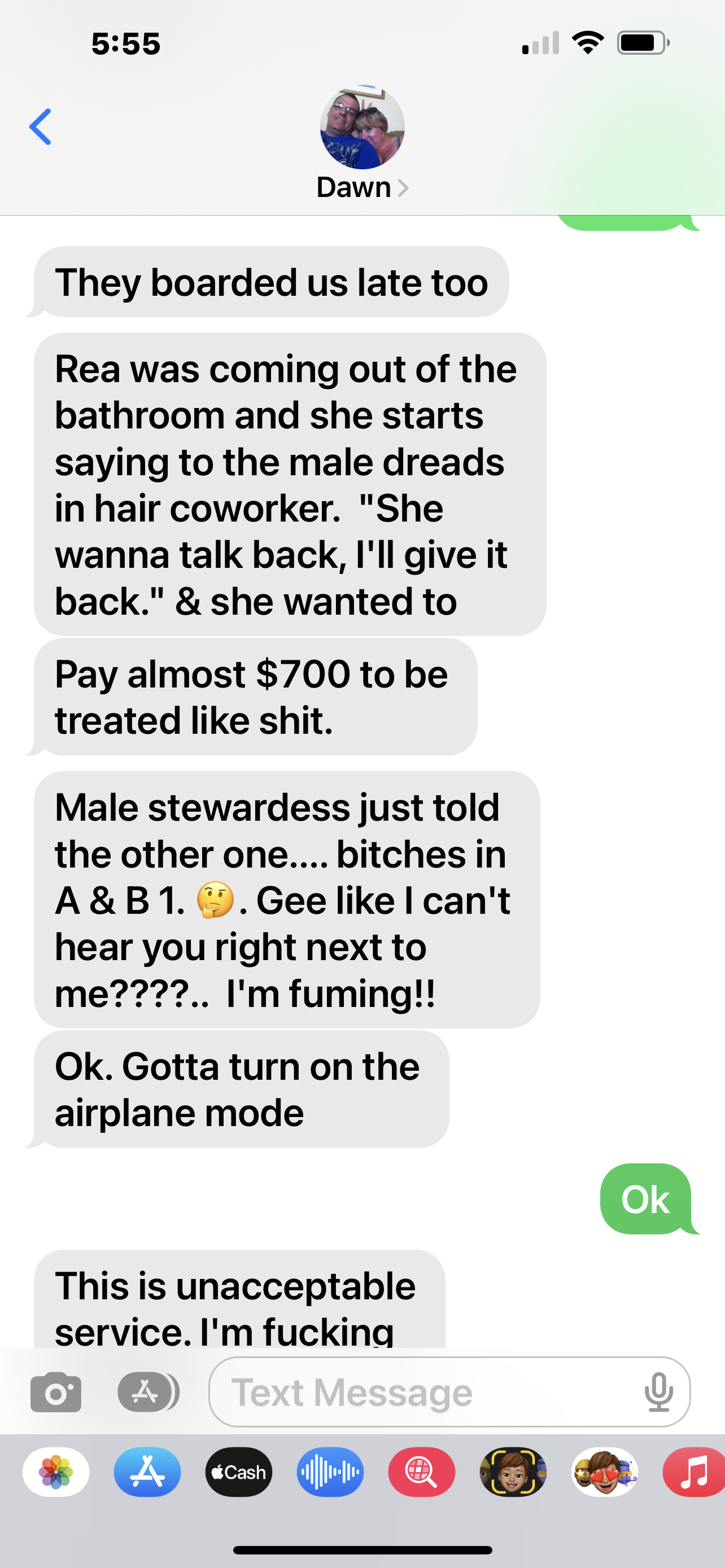
Task: Start dictation with the microphone icon
Action: (658, 1392)
